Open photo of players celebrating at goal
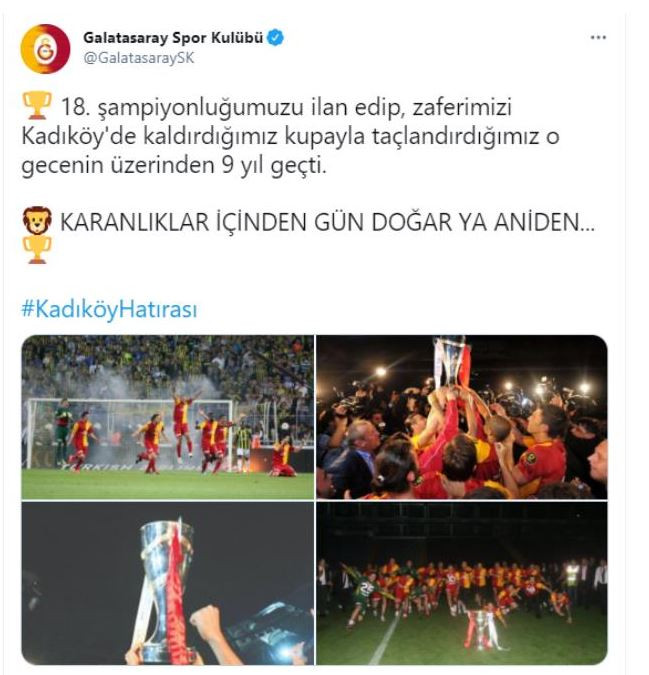Viewport: 649px width, 675px height. coord(168,417)
